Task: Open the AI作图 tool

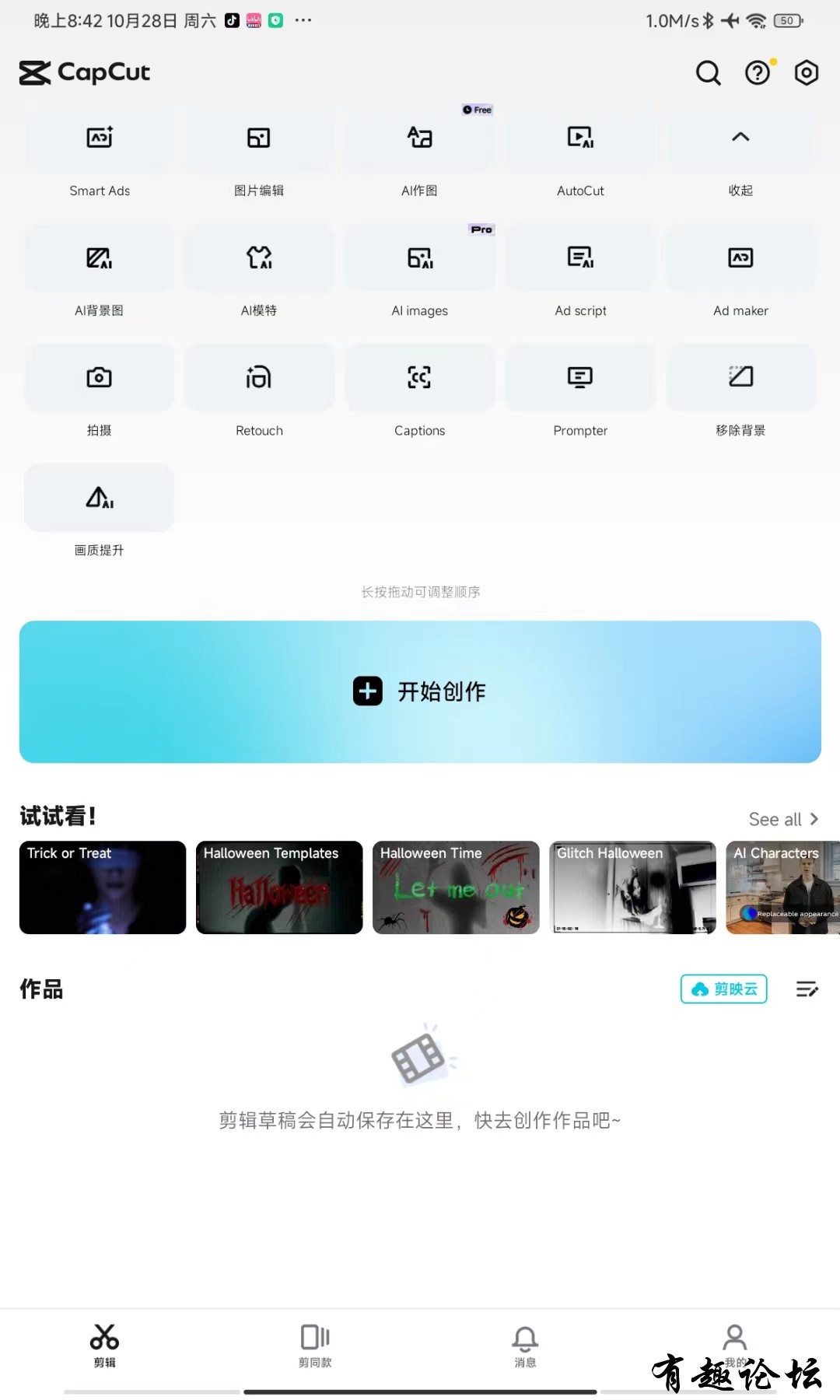Action: (x=420, y=138)
